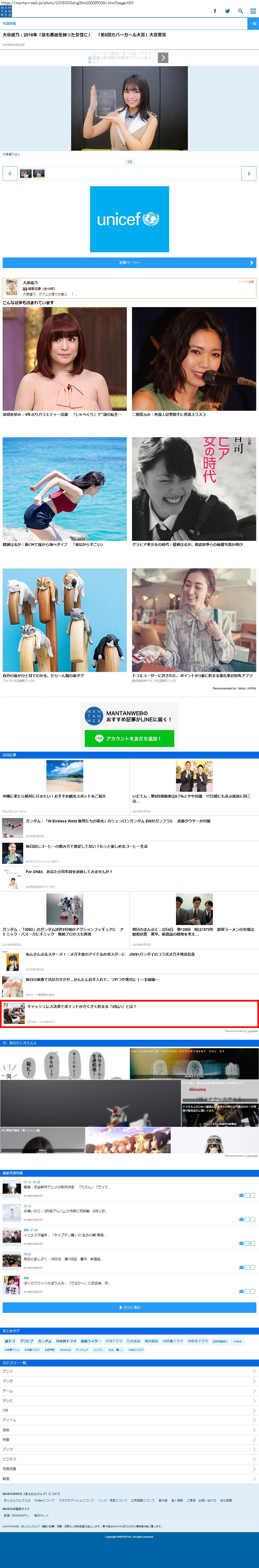259x1568 pixels.
Task: Open the 二階堂ふみ recommended article
Action: point(194,362)
